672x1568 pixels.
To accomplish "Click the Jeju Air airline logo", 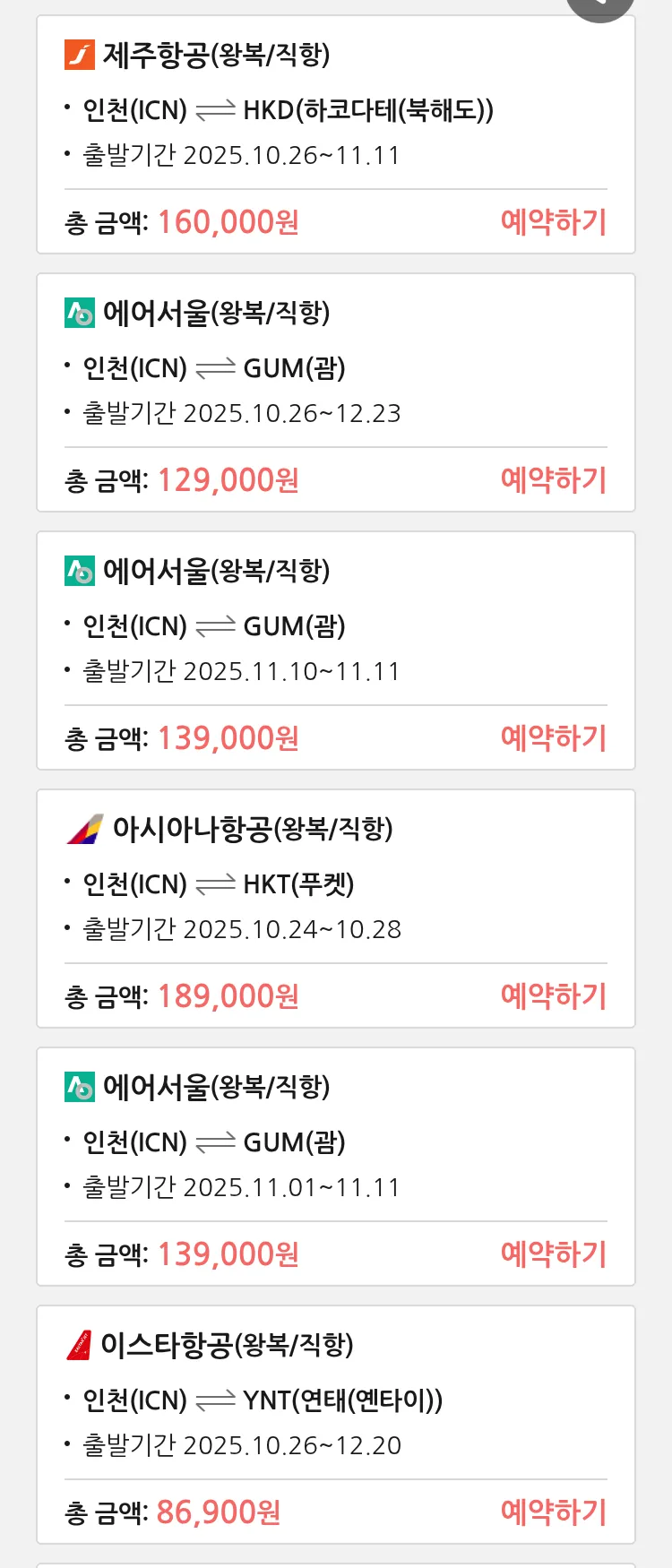I will 82,55.
